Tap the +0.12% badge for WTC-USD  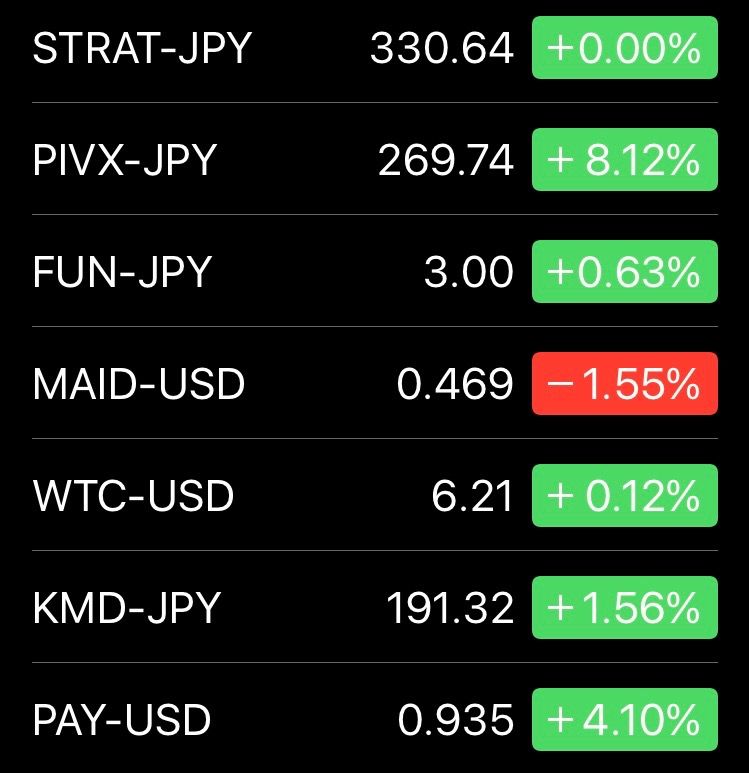624,496
